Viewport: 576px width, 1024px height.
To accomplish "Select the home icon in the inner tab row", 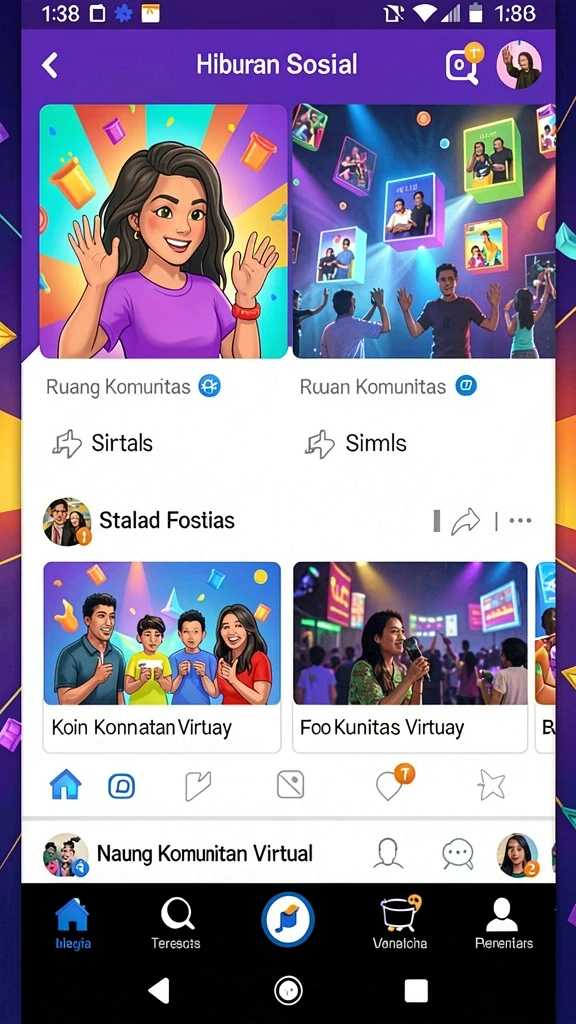I will (66, 784).
